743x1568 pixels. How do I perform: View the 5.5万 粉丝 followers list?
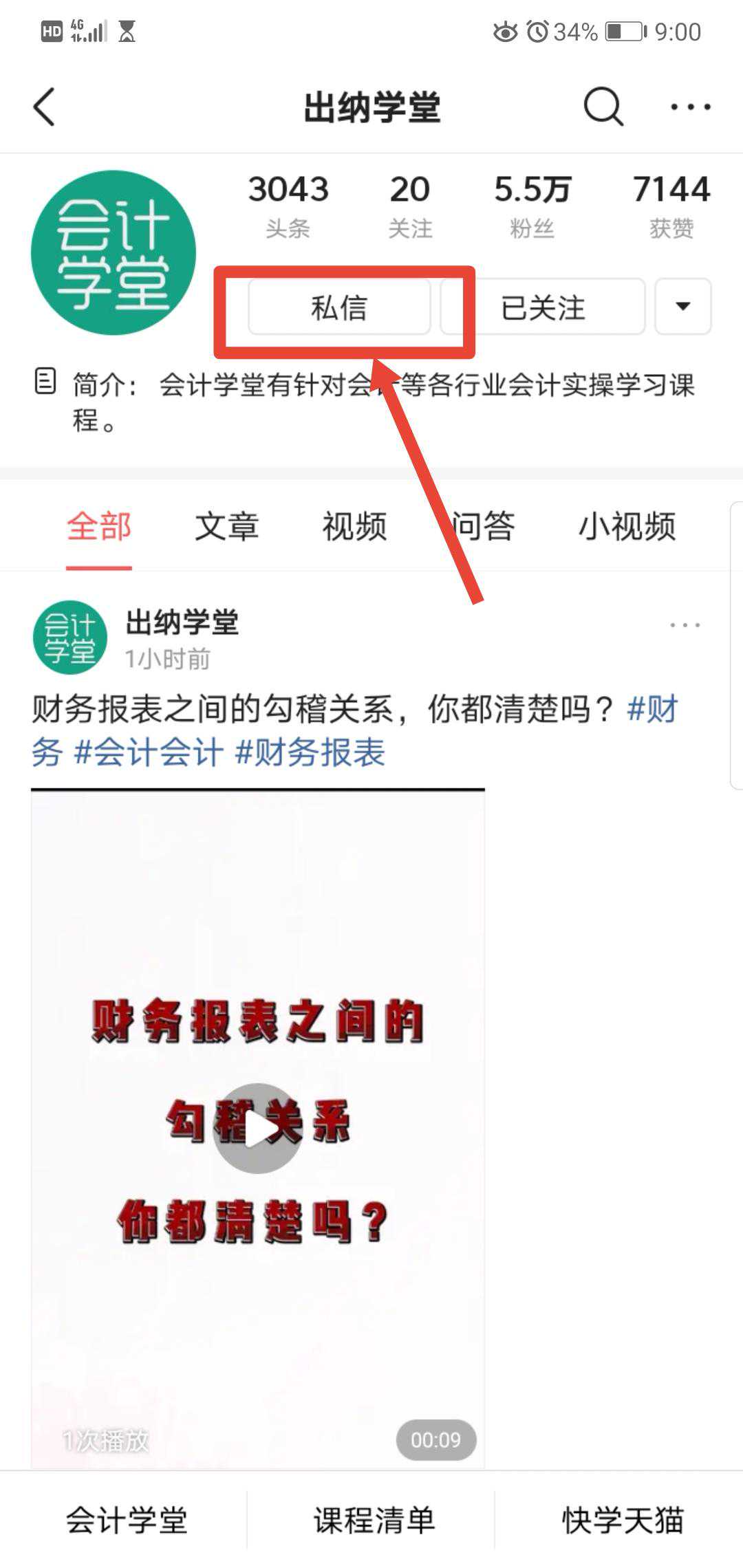(532, 205)
